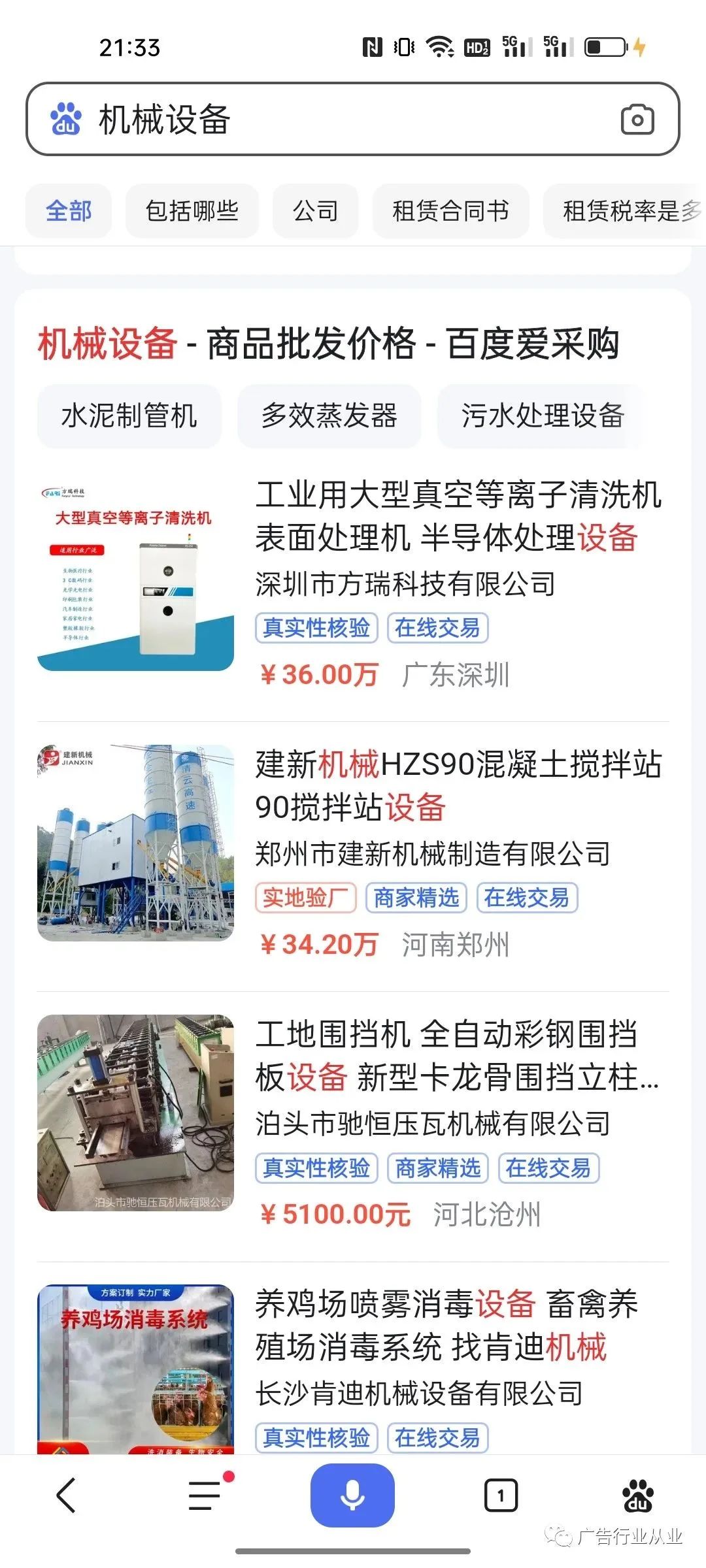Choose the 水泥制管机 category chip

click(129, 416)
